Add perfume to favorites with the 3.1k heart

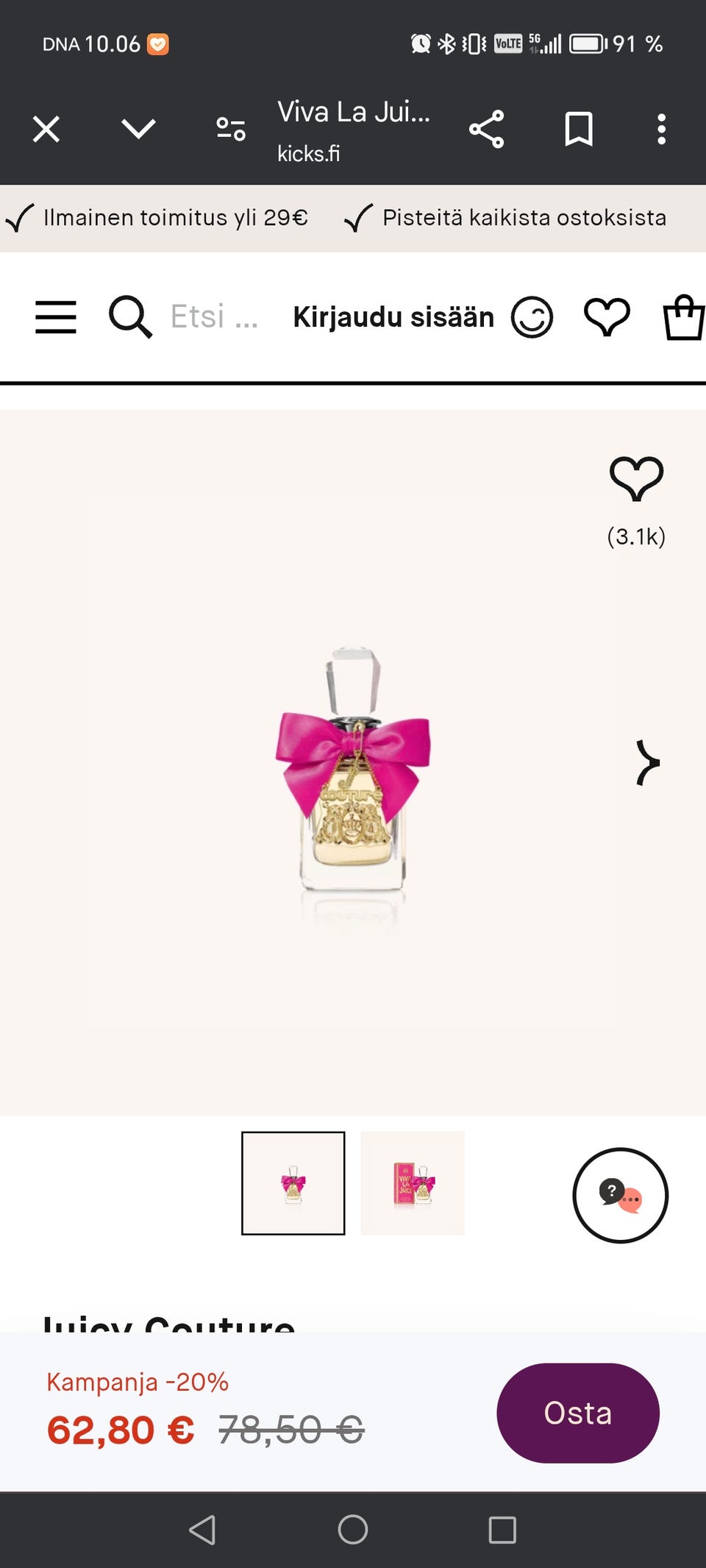click(637, 479)
